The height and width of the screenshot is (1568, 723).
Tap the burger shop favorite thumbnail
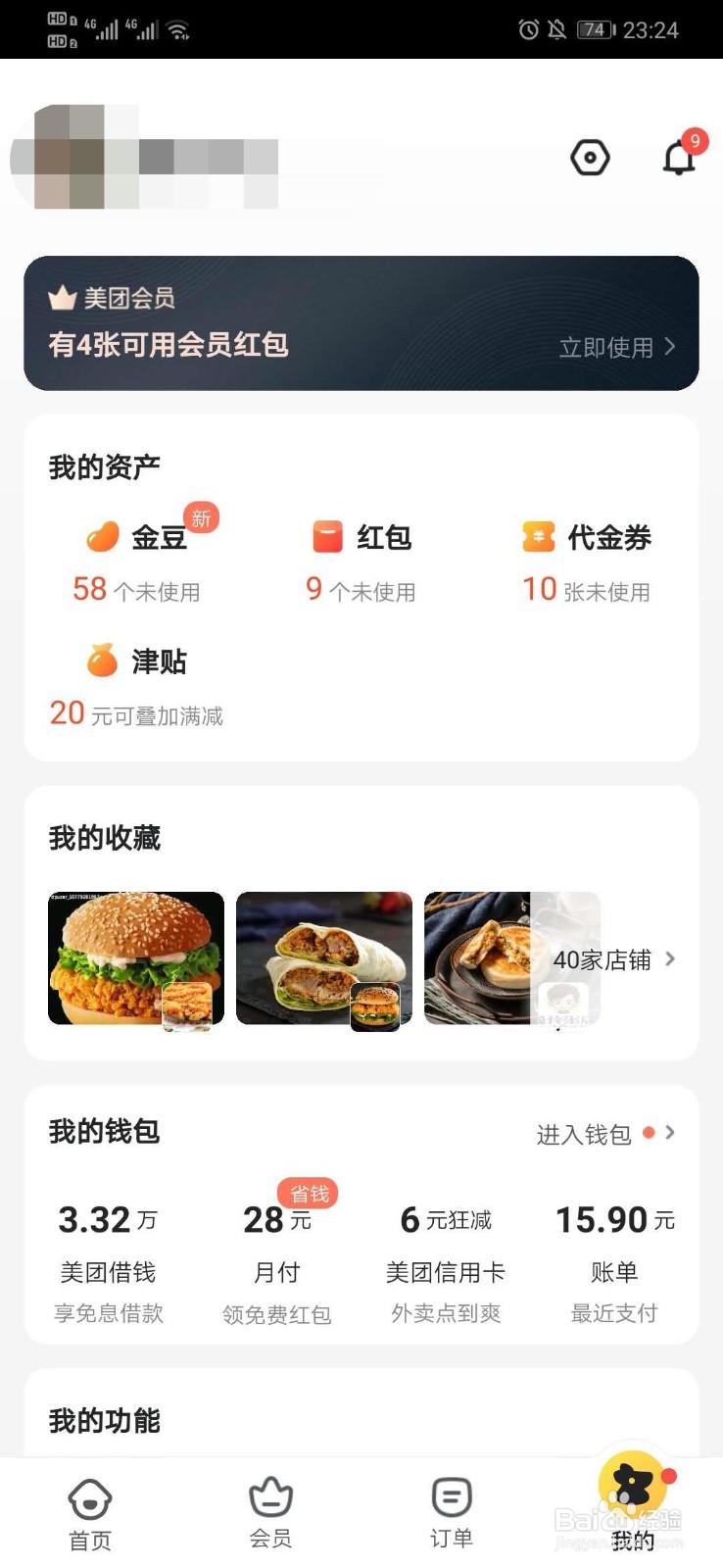click(135, 958)
